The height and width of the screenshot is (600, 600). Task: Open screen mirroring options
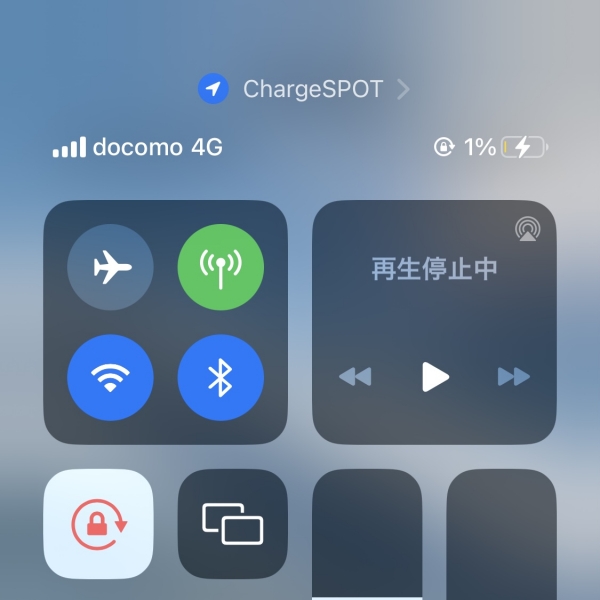[232, 523]
